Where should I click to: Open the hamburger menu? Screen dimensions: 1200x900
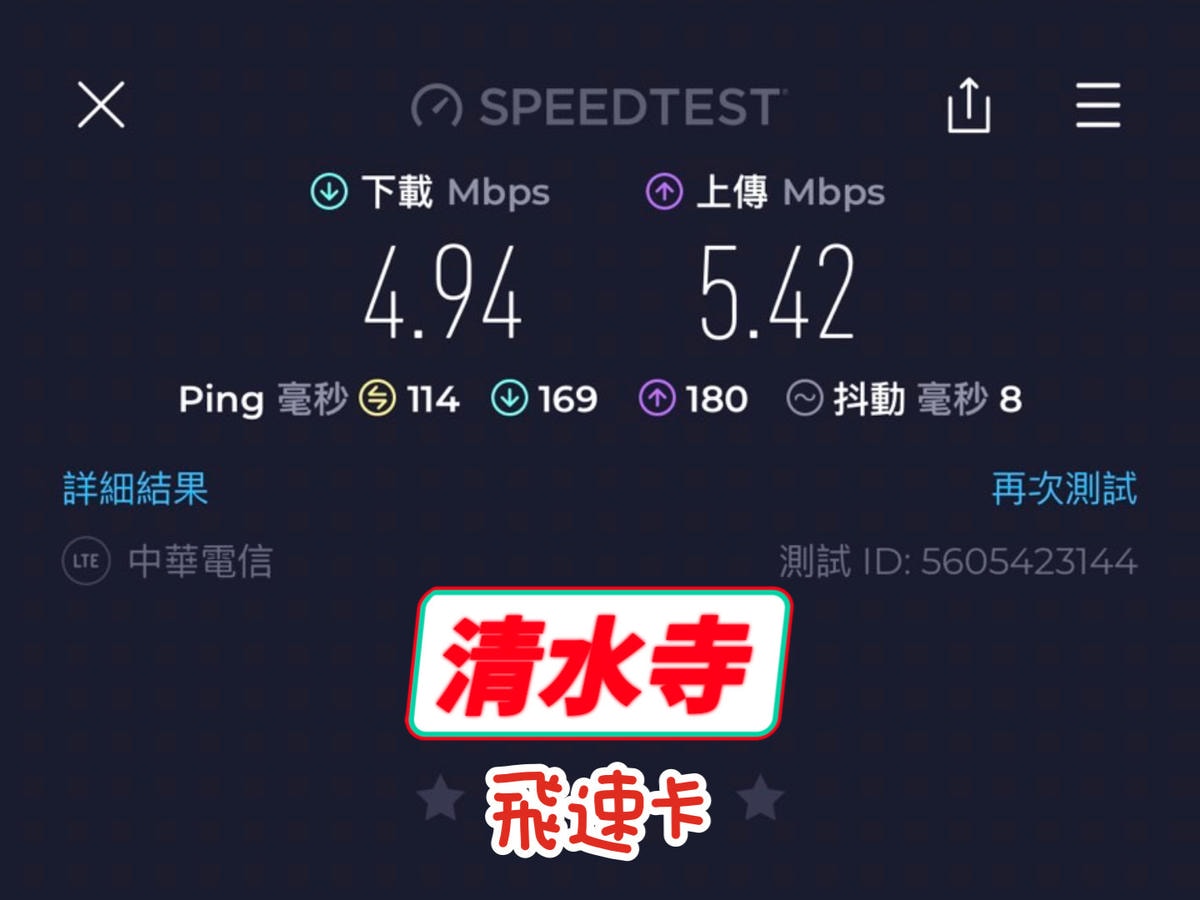tap(1098, 105)
